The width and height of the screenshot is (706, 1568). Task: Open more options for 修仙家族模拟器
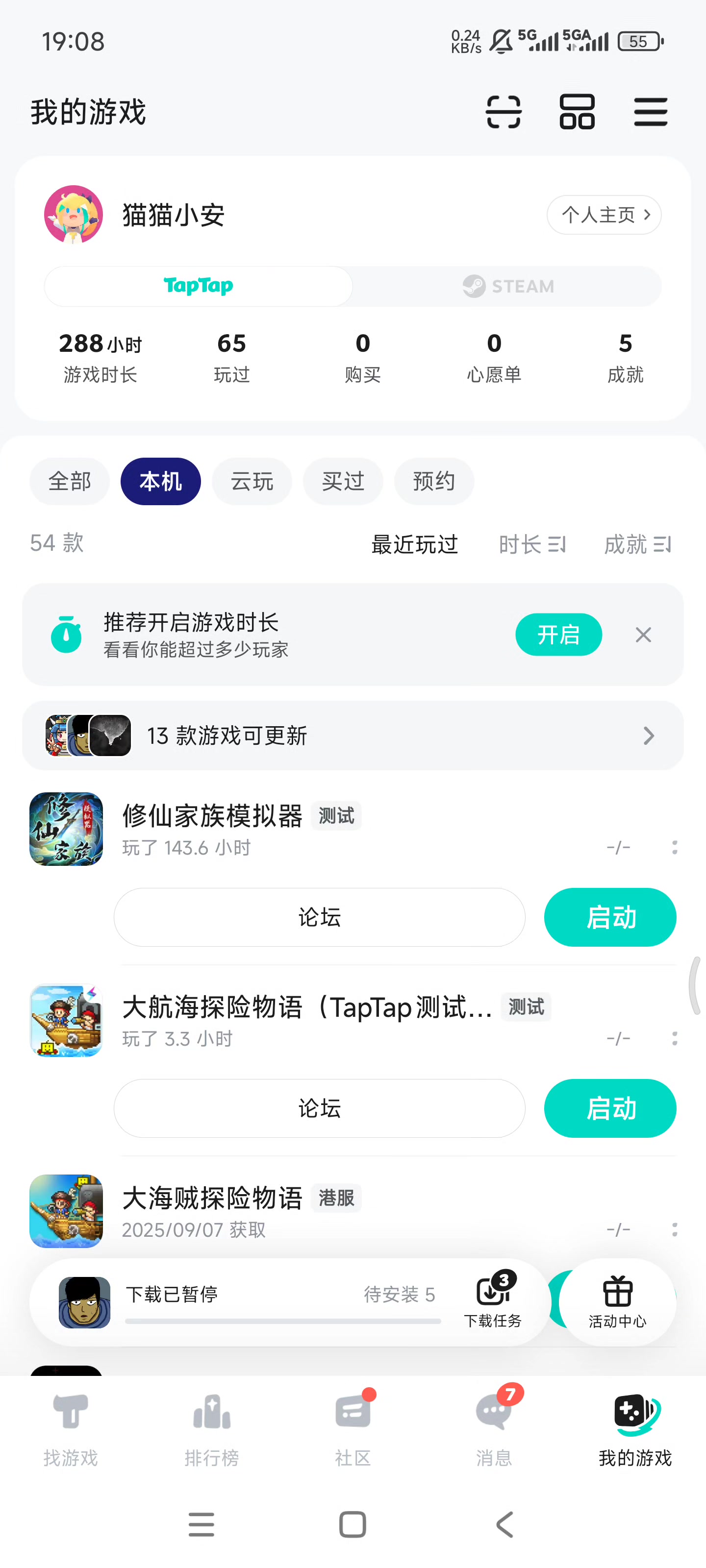(674, 847)
